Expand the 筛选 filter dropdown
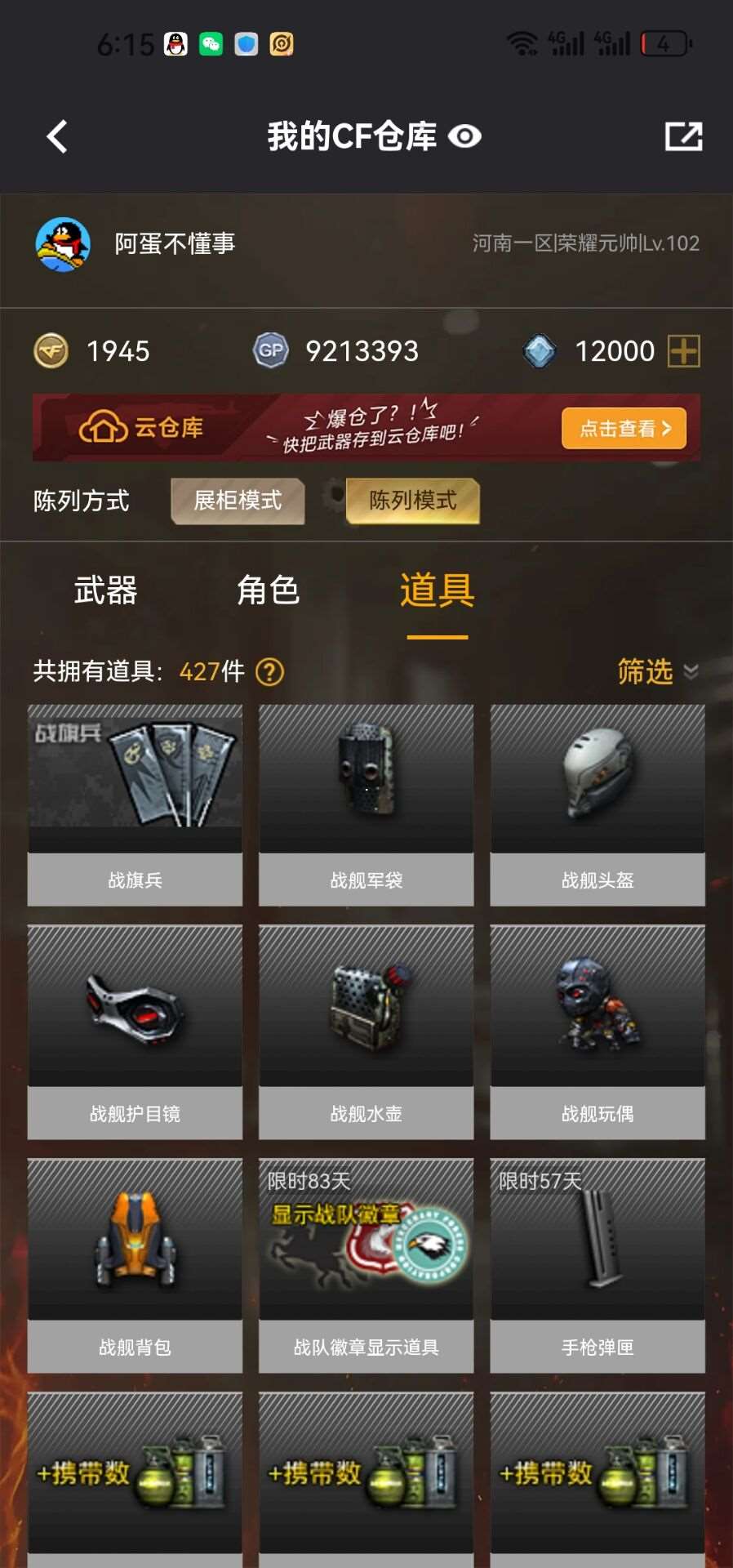The image size is (733, 1568). click(657, 671)
